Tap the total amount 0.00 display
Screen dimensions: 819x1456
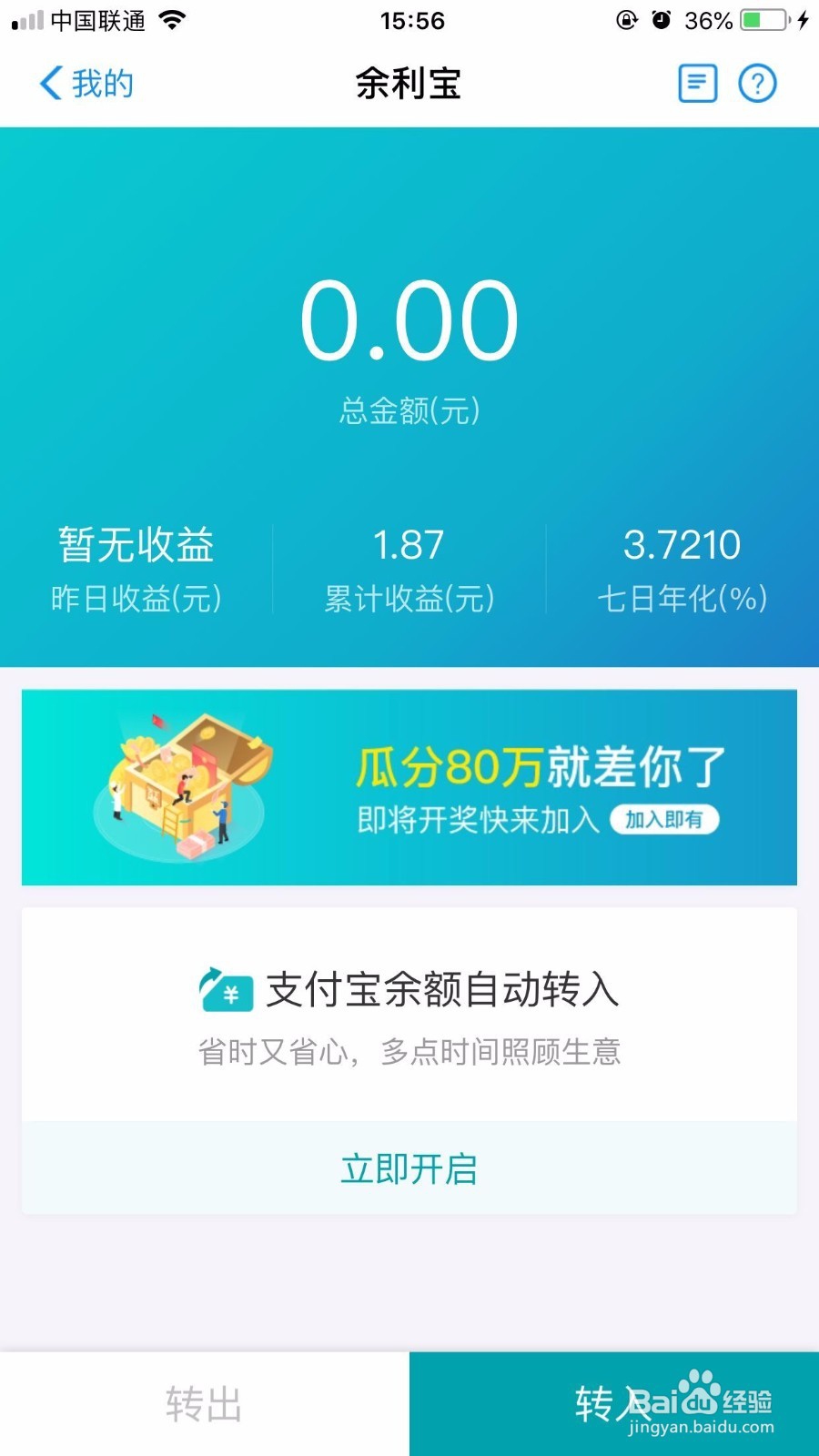[x=409, y=318]
